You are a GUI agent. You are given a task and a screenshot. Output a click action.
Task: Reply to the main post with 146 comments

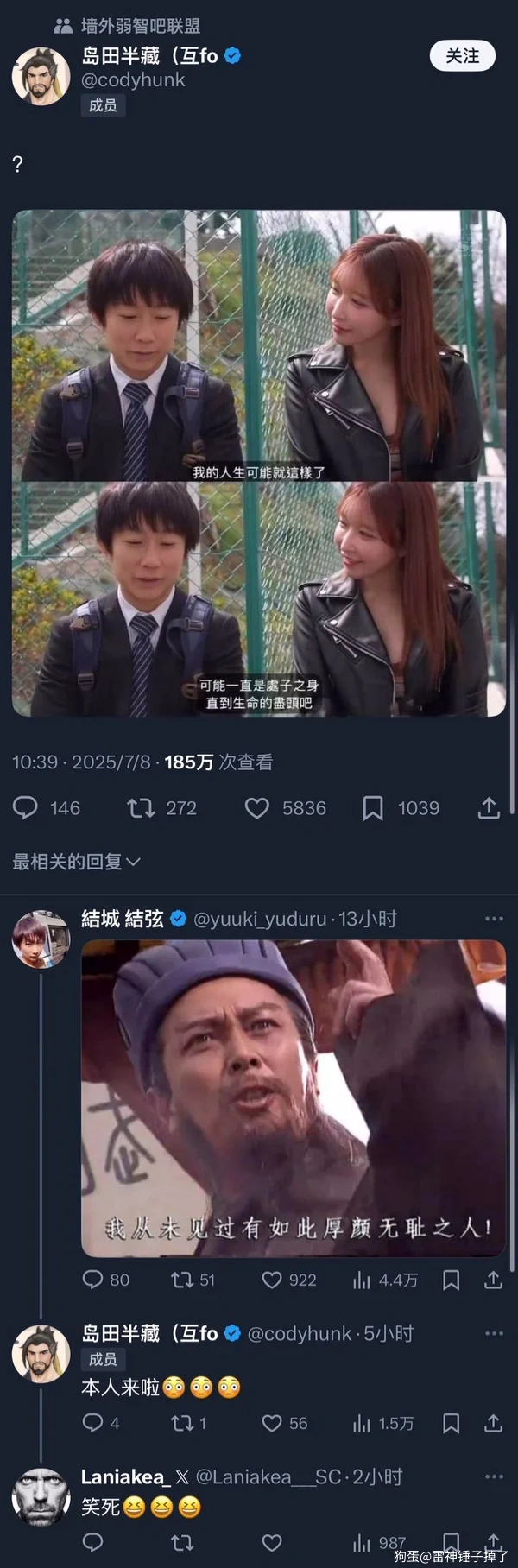coord(26,808)
